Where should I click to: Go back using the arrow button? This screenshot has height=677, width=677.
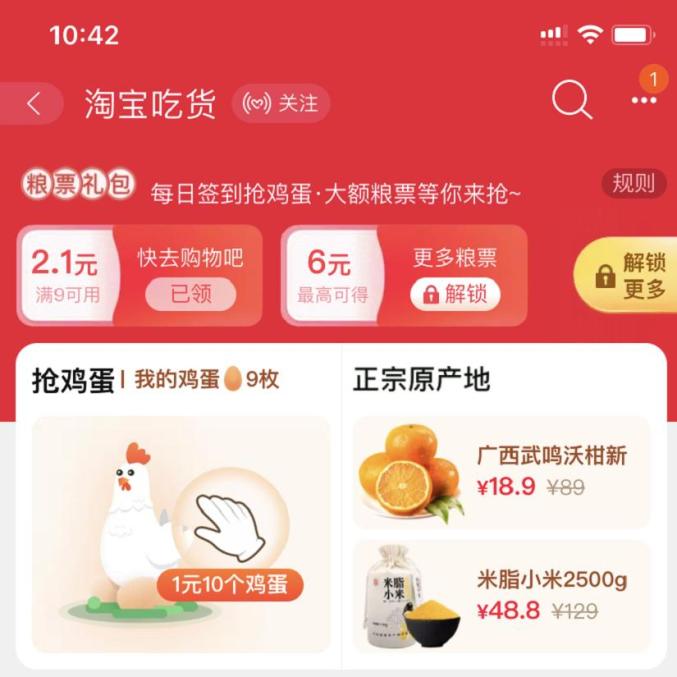35,104
